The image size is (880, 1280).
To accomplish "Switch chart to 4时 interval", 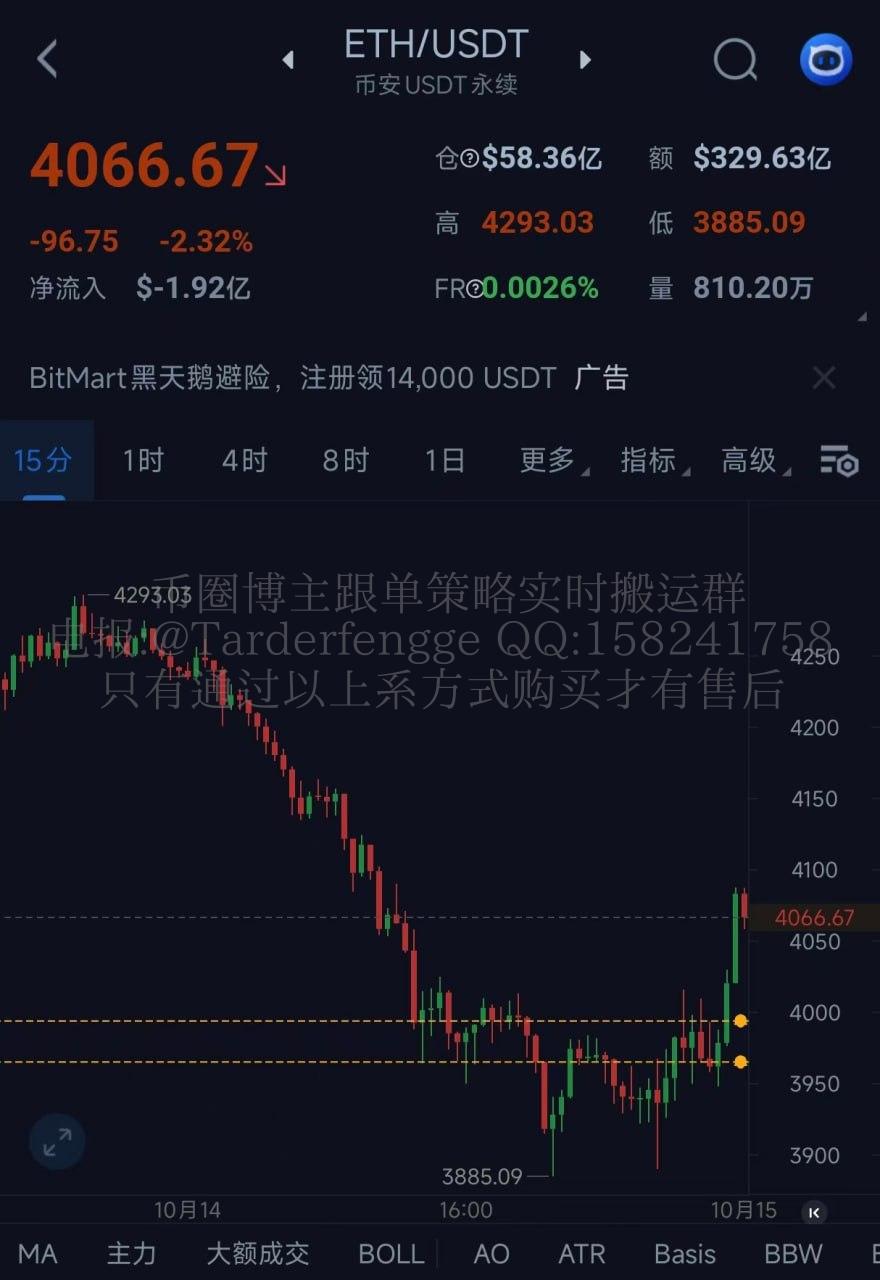I will 245,460.
